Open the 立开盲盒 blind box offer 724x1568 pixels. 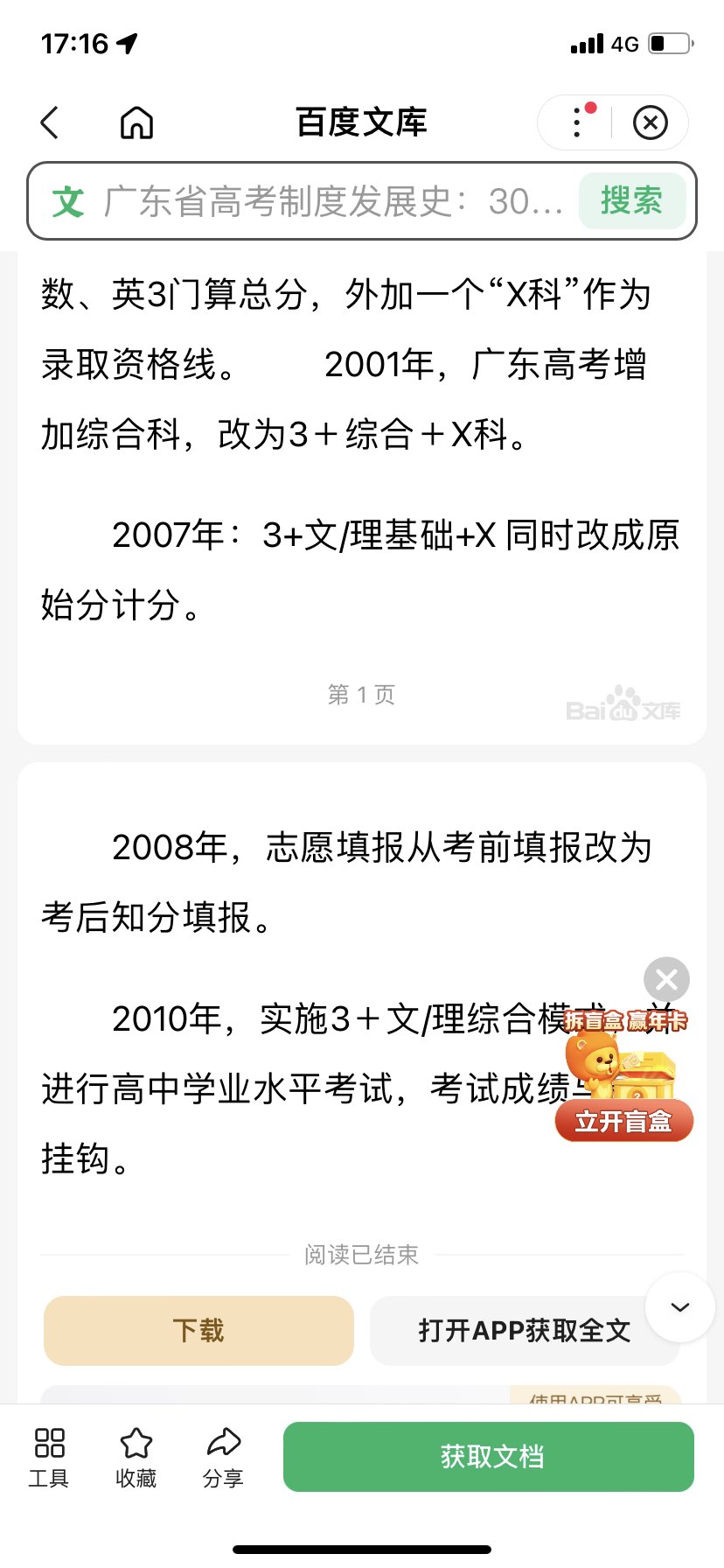tap(623, 1121)
